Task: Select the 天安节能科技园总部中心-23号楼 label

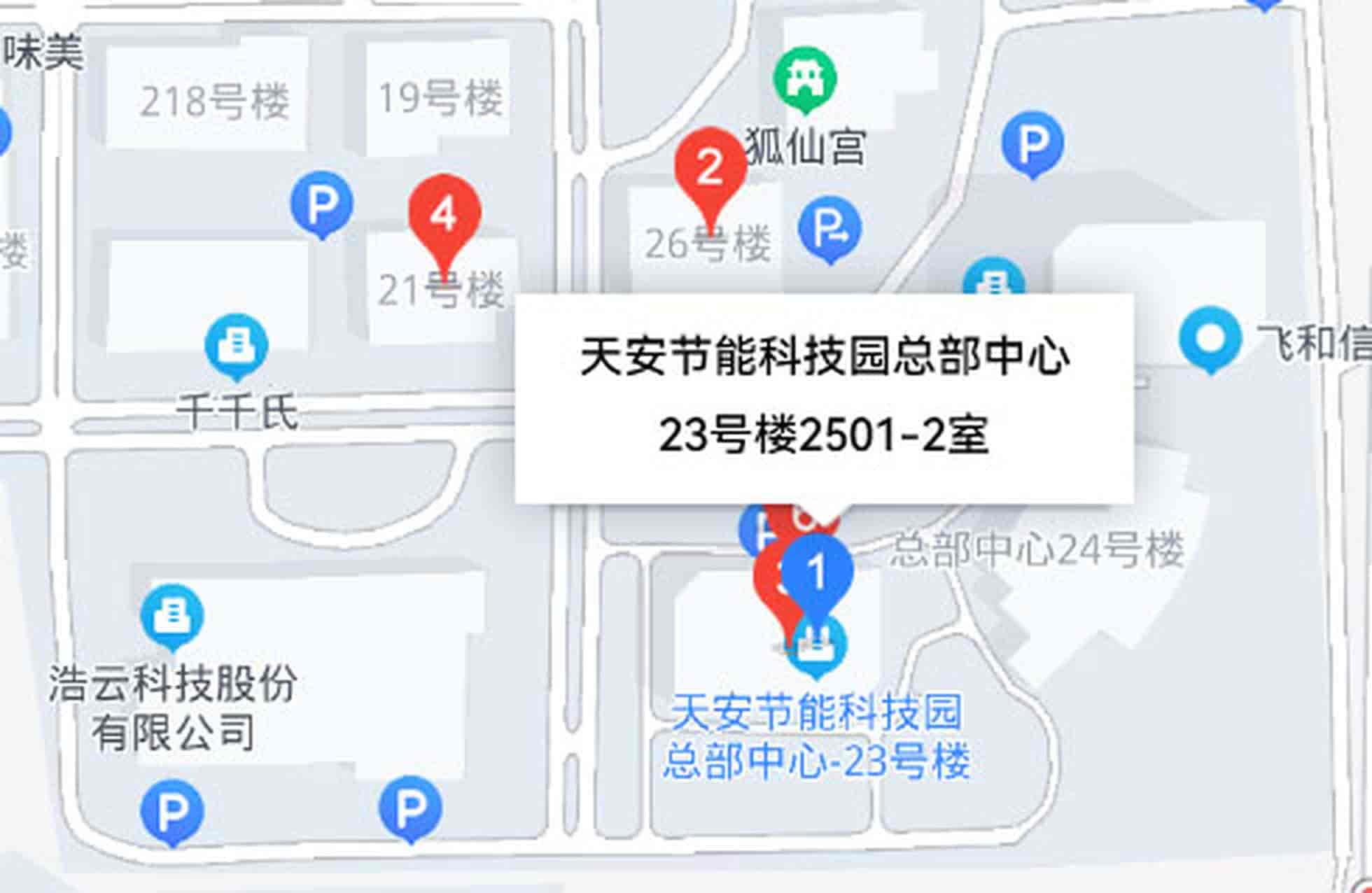Action: pos(816,736)
